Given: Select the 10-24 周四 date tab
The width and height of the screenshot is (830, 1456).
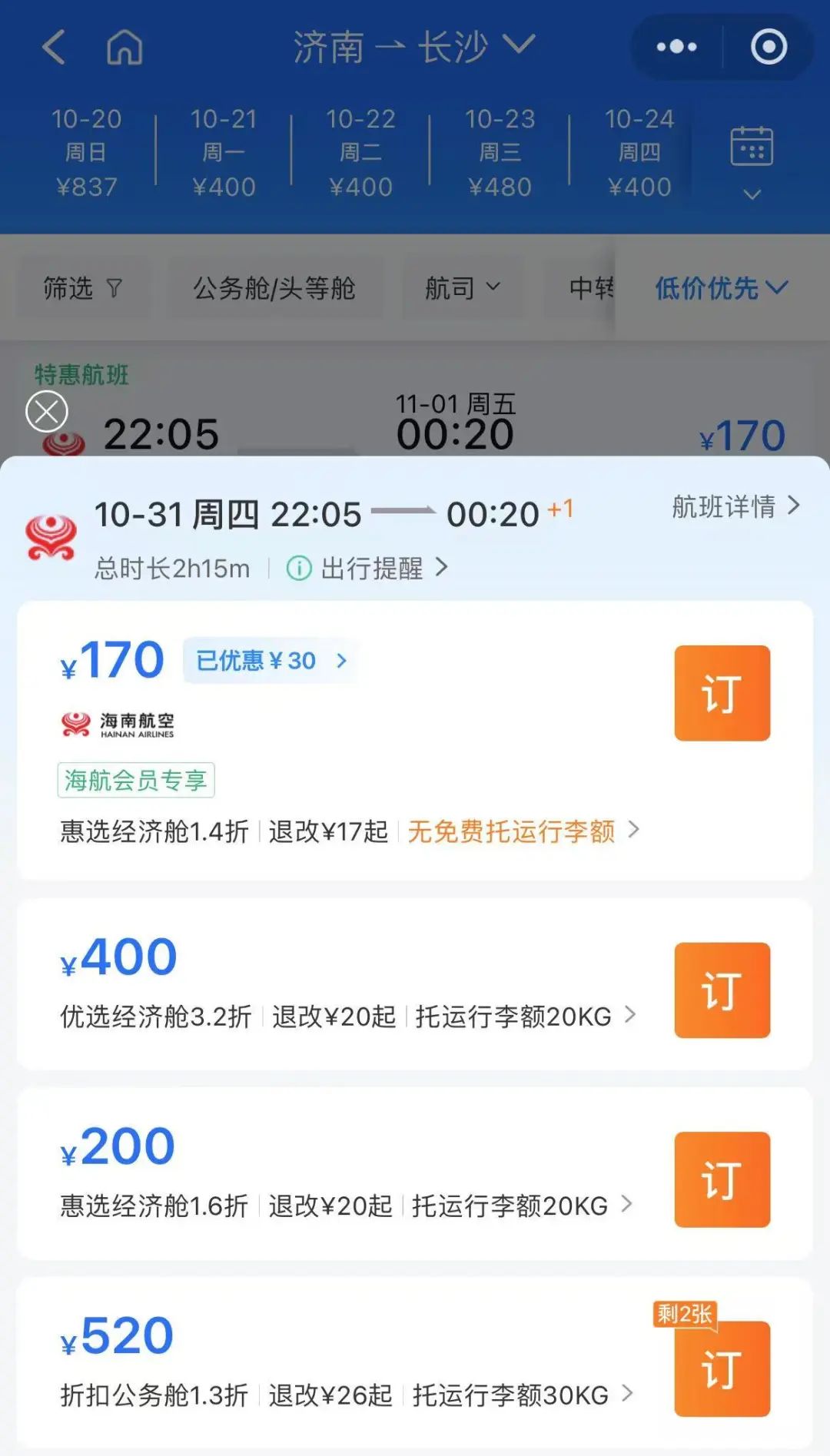Looking at the screenshot, I should click(639, 152).
